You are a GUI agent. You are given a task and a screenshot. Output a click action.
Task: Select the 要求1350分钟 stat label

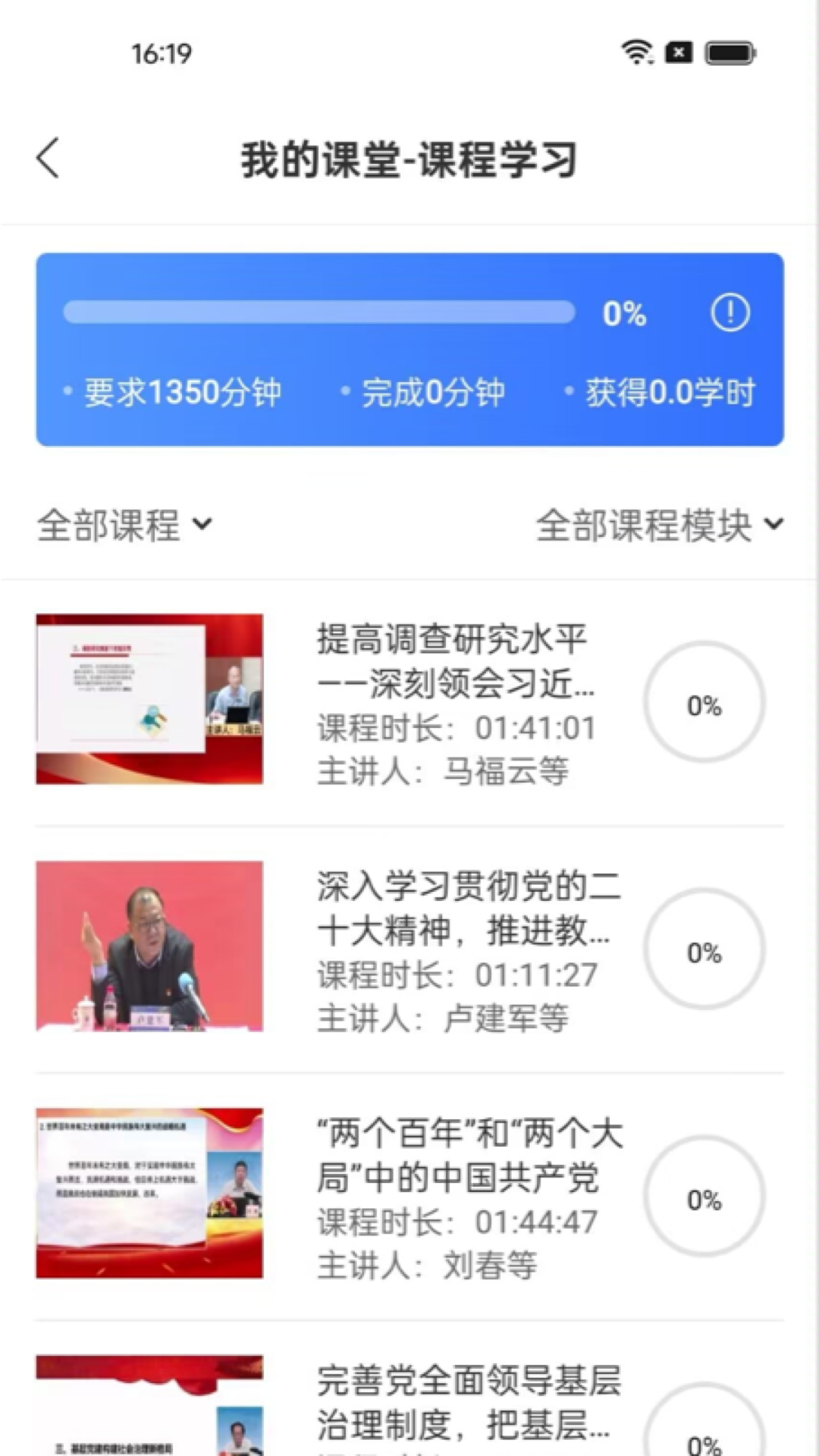coord(182,392)
